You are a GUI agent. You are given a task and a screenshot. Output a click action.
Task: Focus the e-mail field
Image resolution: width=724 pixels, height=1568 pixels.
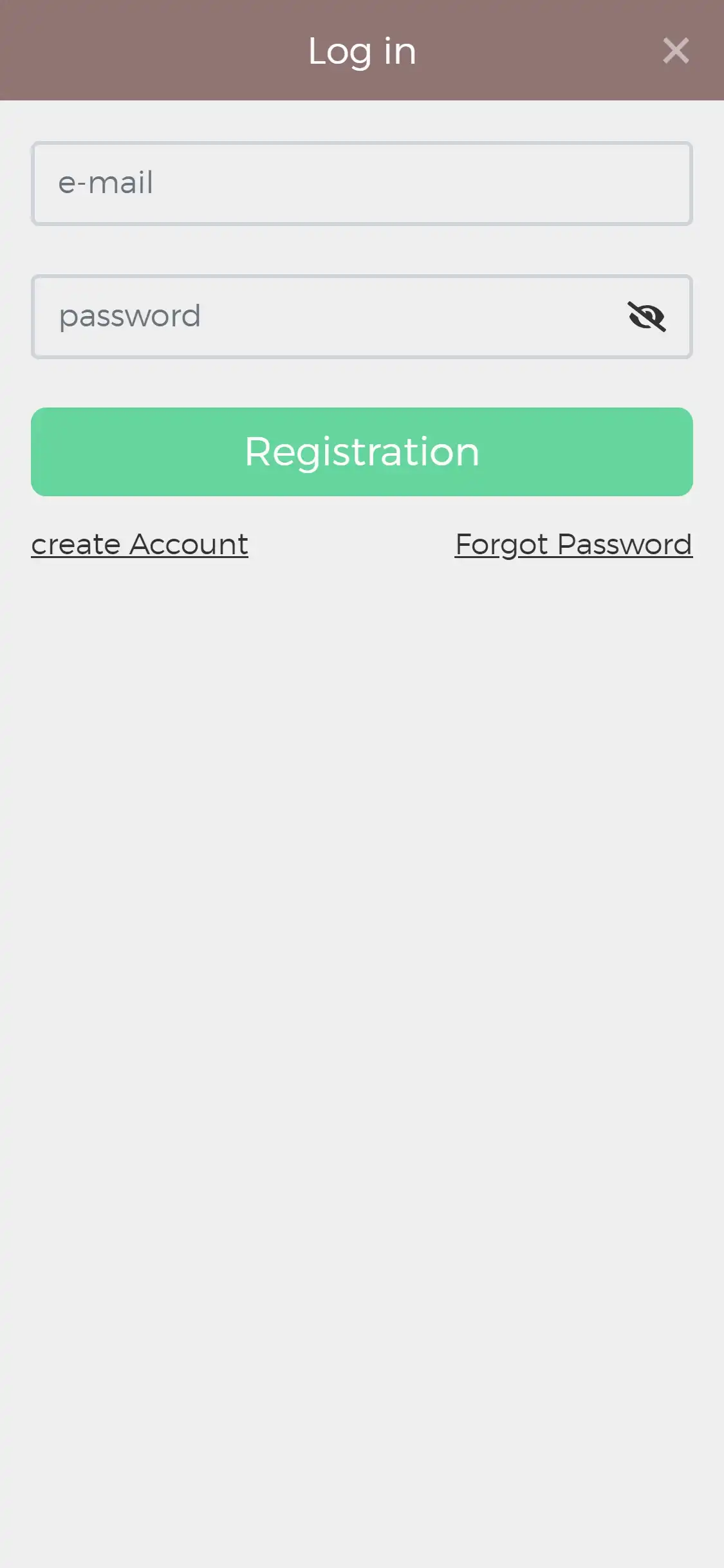362,183
